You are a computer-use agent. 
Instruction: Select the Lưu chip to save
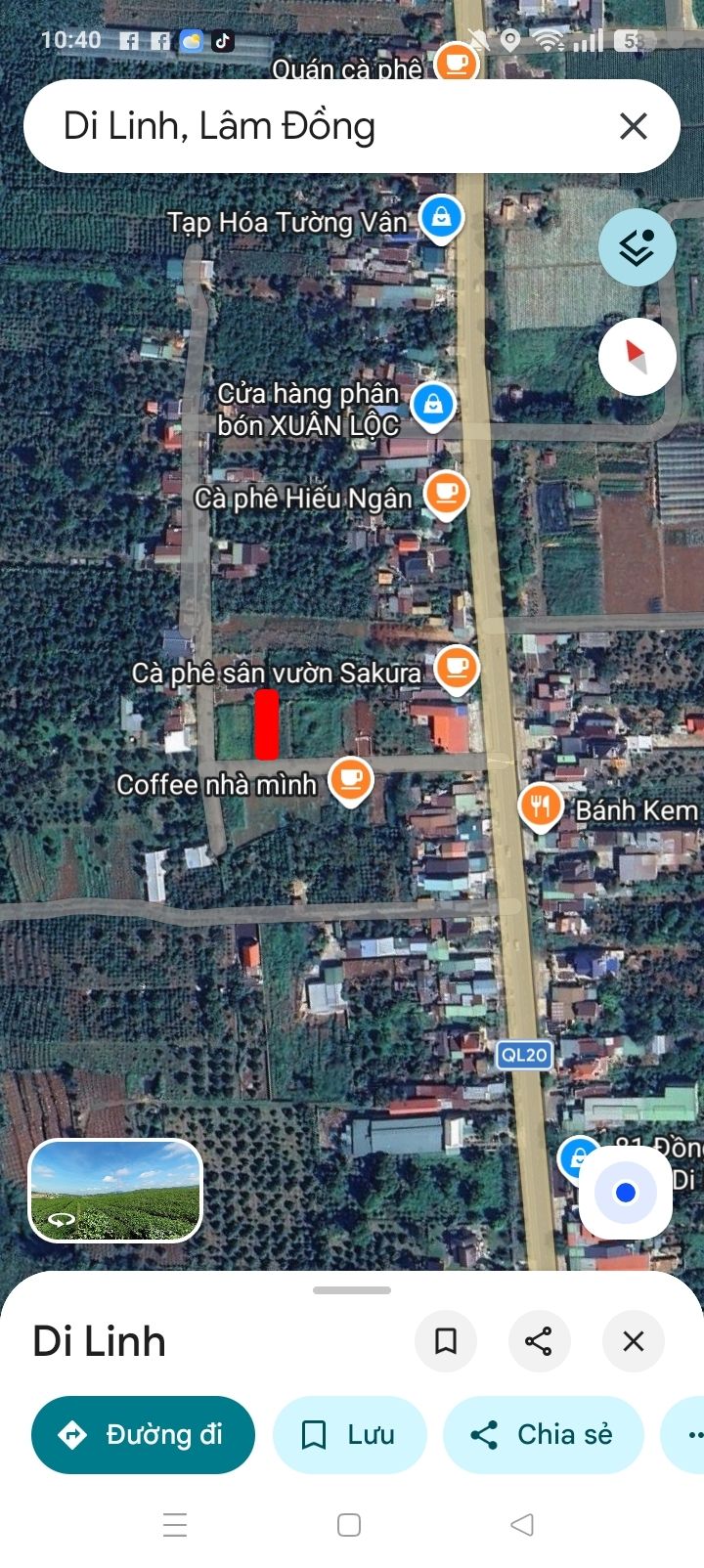(350, 1434)
